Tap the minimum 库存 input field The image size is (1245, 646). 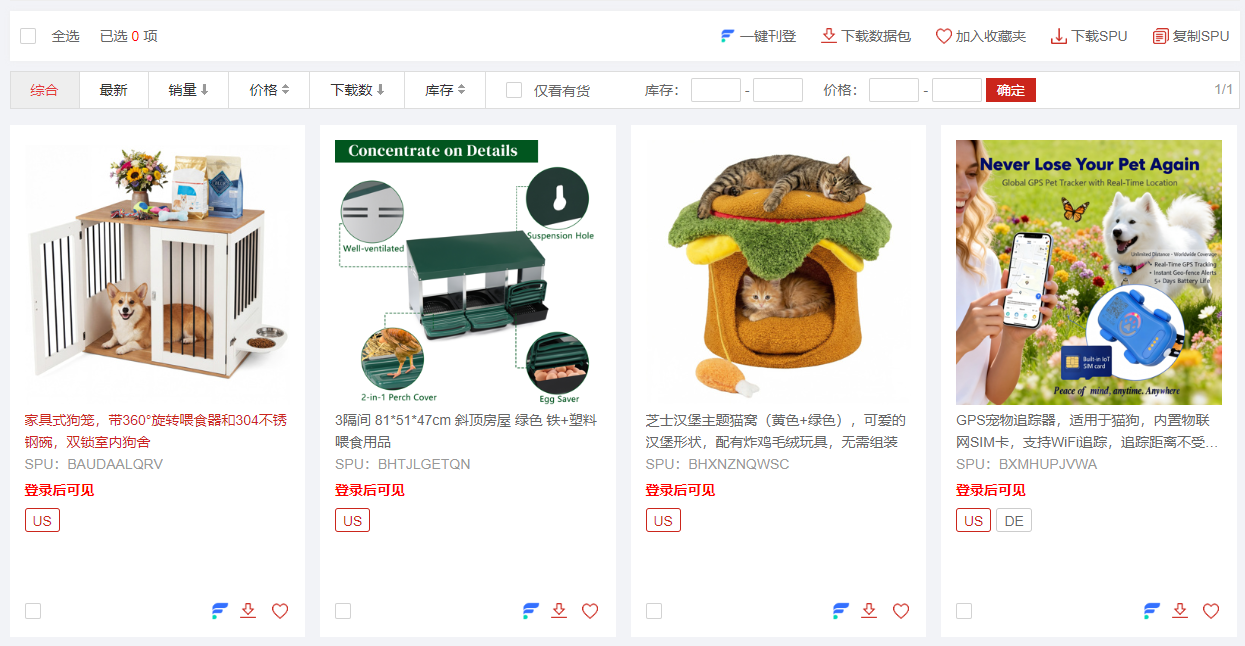pyautogui.click(x=715, y=90)
